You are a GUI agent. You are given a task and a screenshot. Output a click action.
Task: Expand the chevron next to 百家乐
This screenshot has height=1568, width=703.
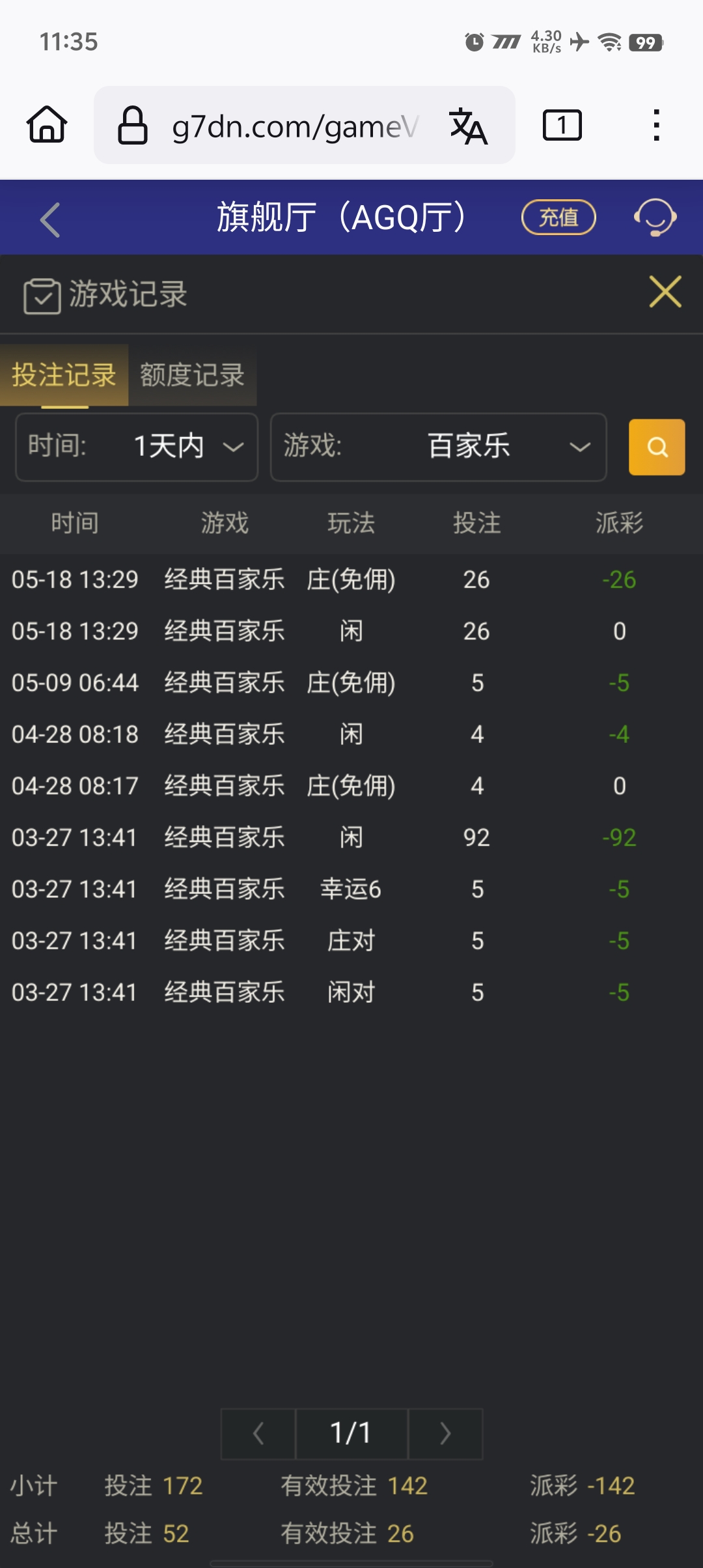click(579, 447)
